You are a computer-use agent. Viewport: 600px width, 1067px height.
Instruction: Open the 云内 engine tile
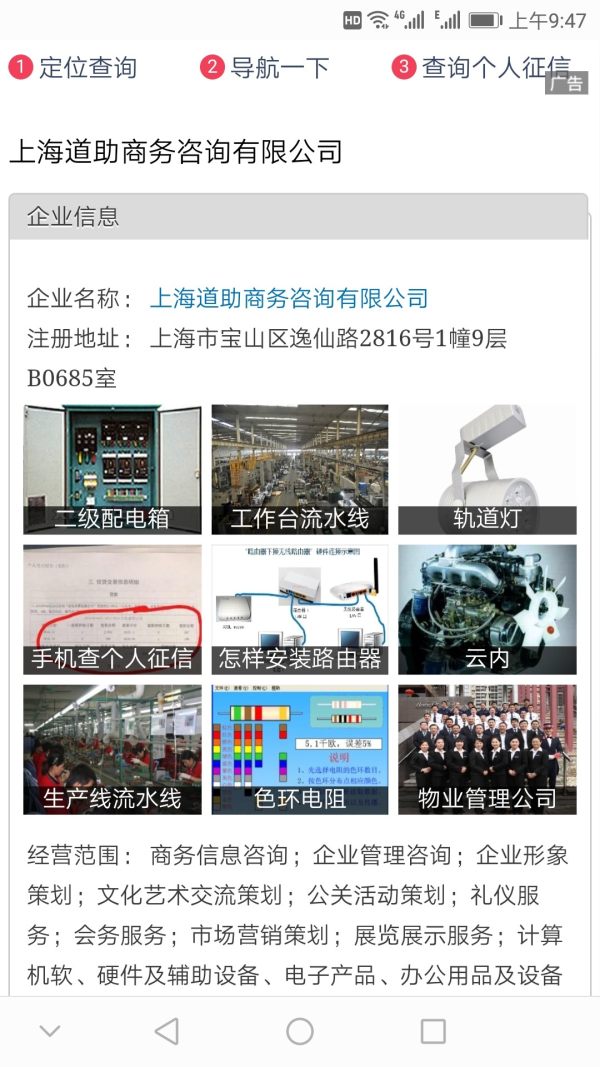tap(487, 609)
